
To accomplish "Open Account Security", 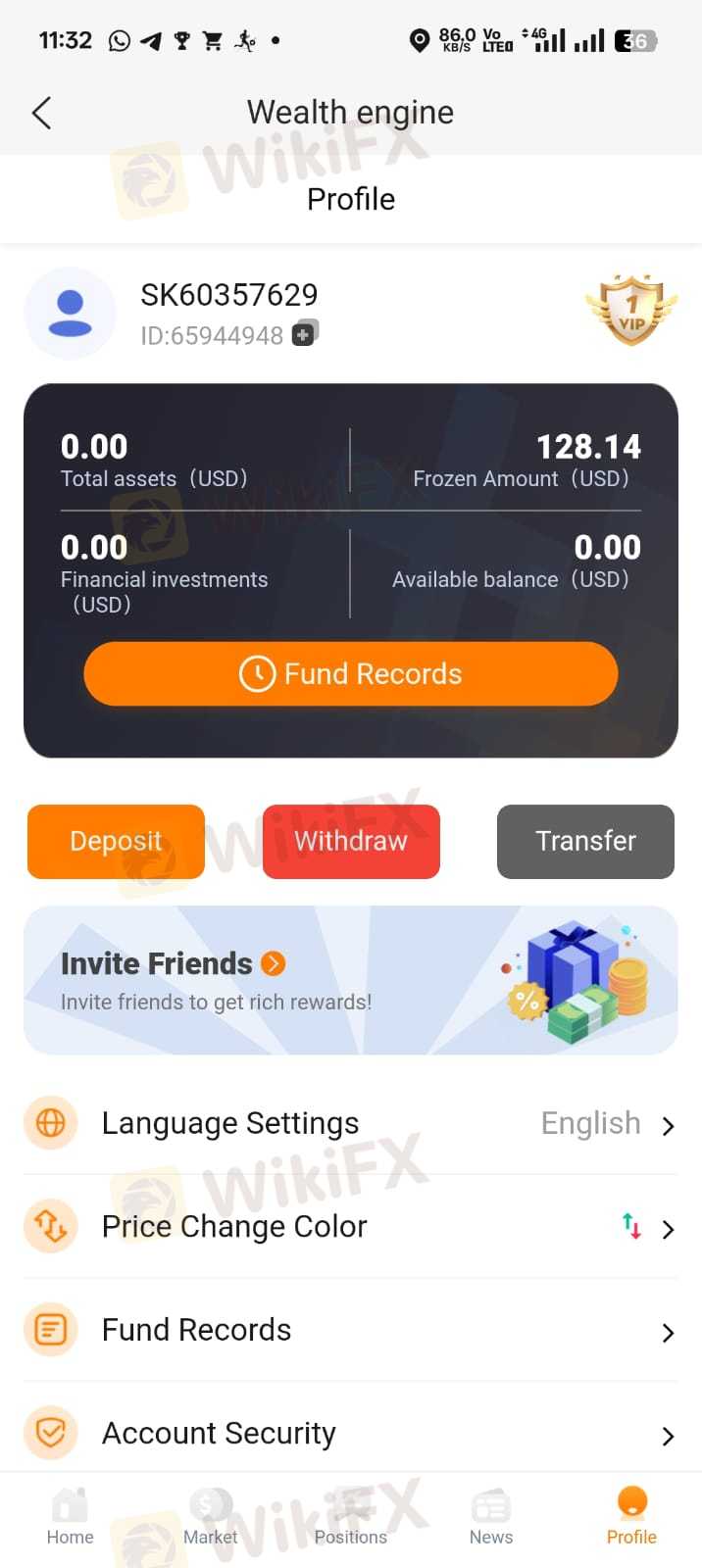I will coord(351,1433).
